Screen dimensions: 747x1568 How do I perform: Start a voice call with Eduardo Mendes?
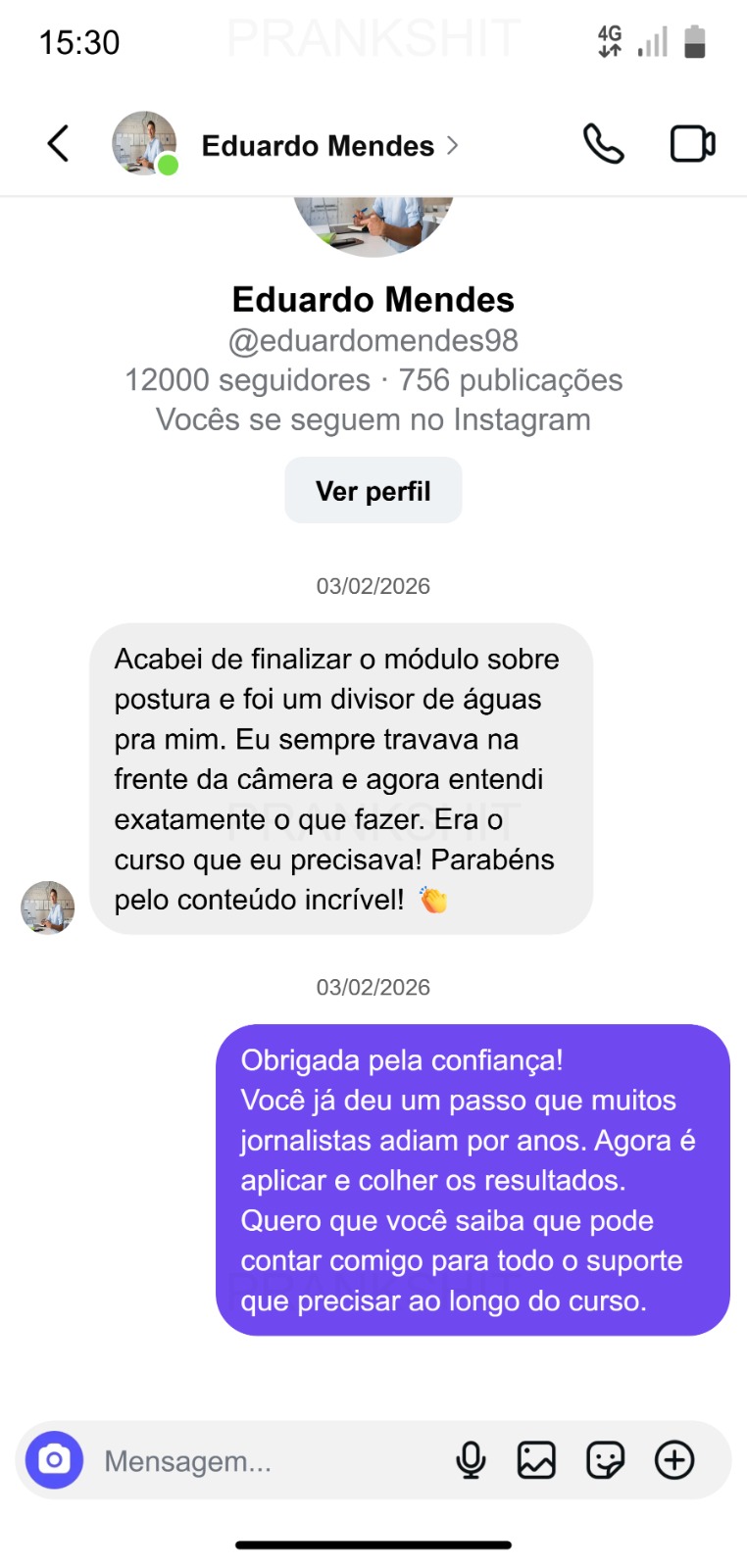(604, 143)
